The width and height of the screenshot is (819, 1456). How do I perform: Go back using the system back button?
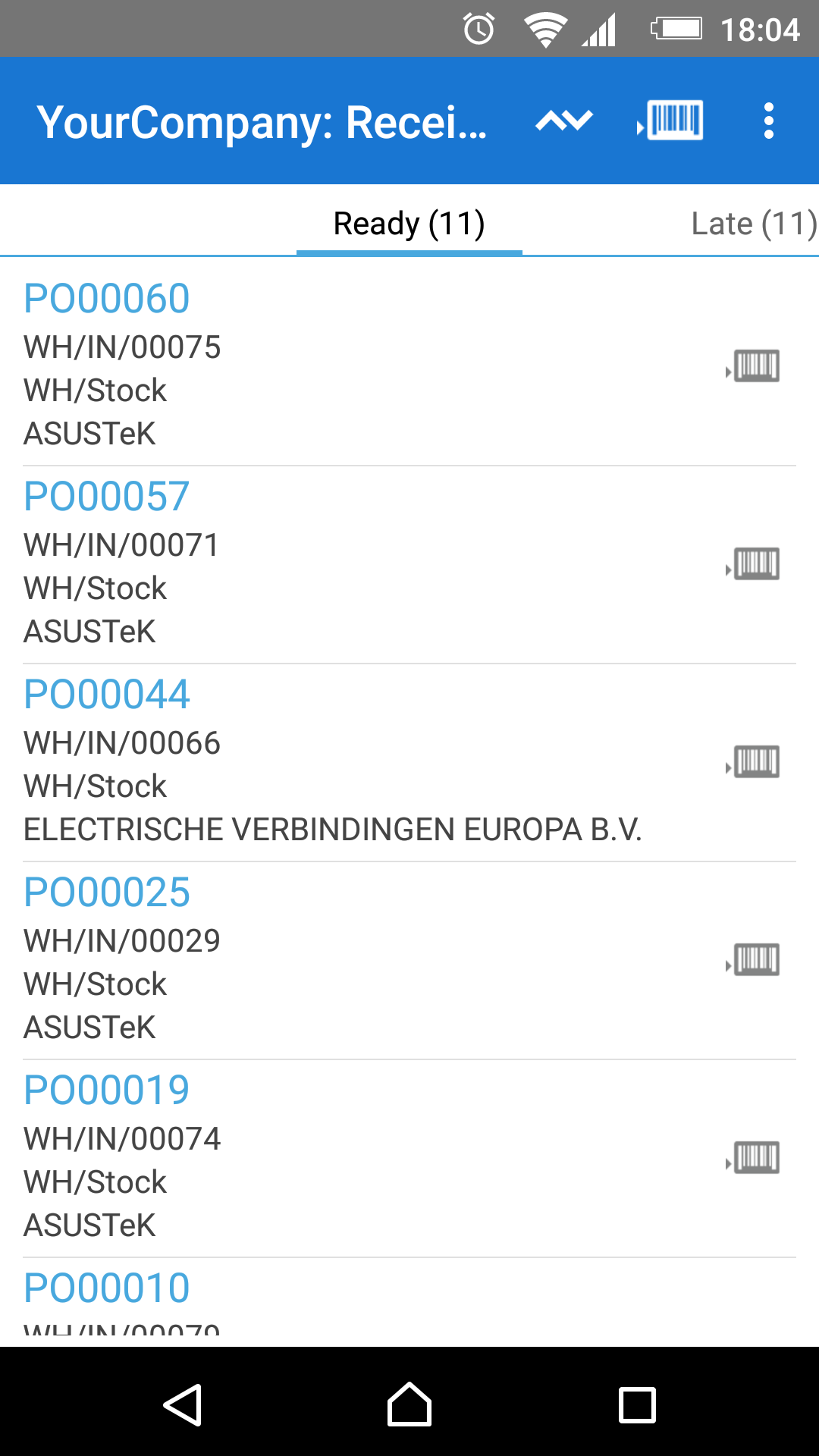coord(182,1404)
